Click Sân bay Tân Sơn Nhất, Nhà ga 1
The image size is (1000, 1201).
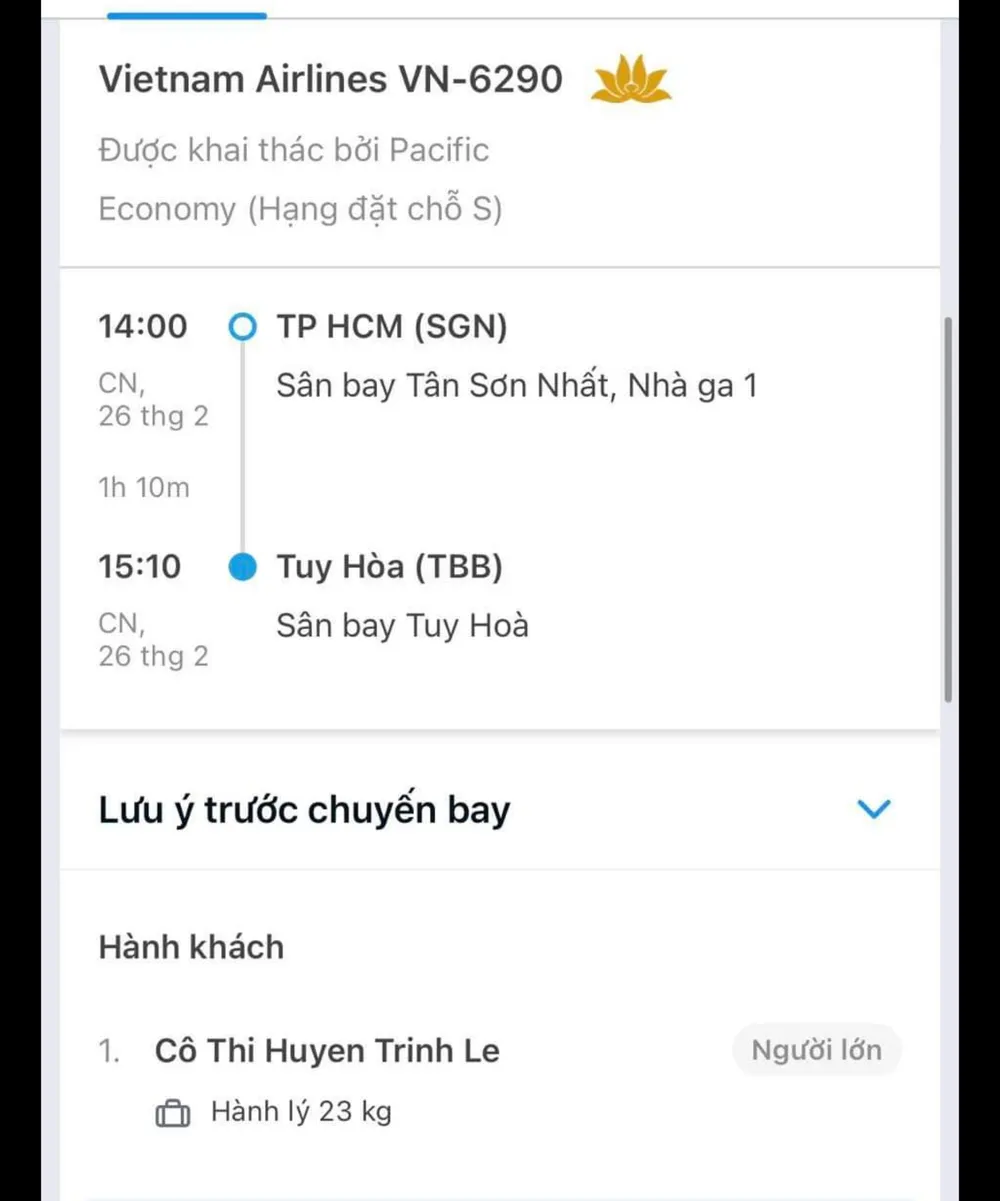517,385
